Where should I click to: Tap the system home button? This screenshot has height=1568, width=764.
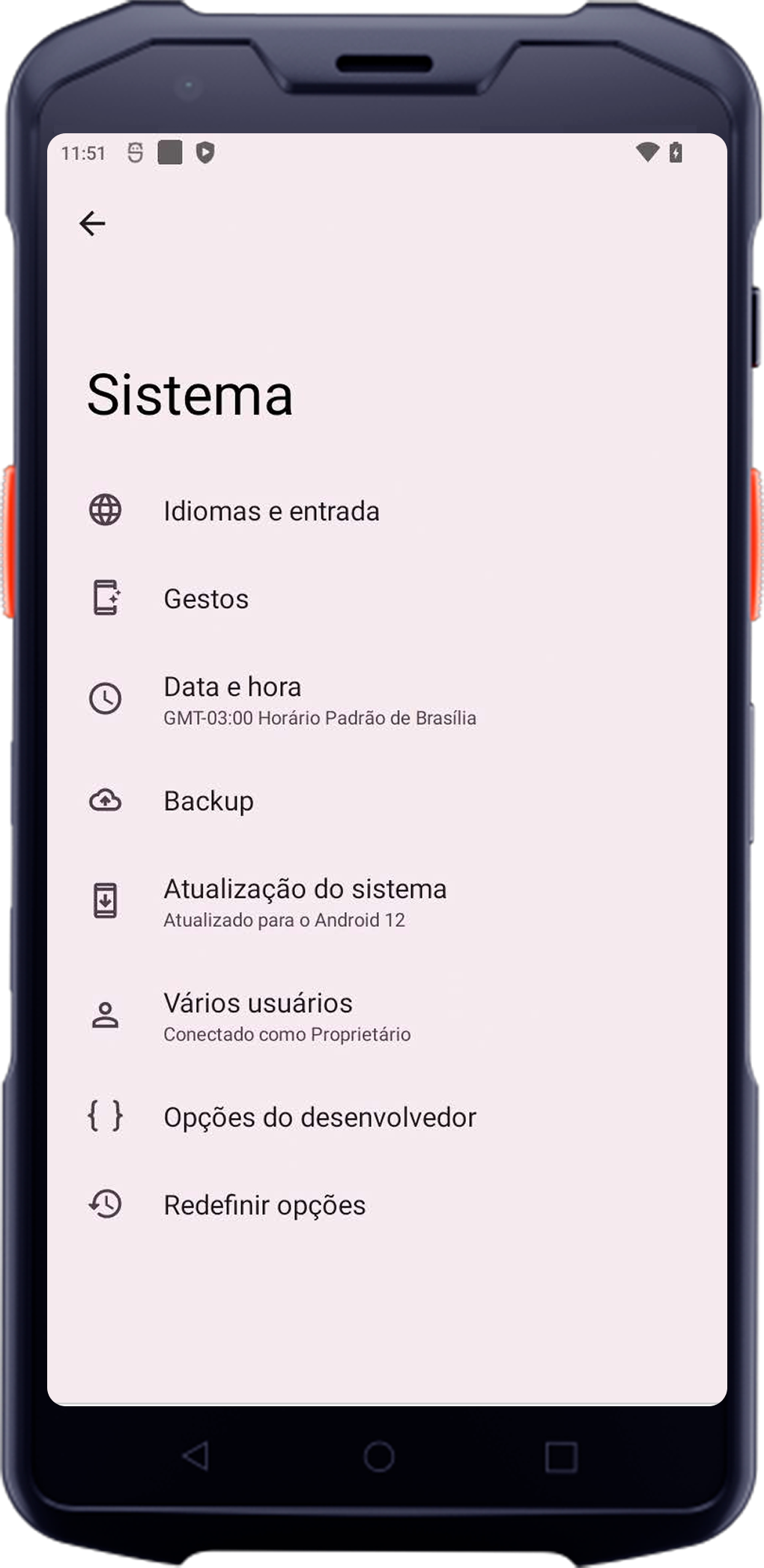click(x=379, y=1456)
